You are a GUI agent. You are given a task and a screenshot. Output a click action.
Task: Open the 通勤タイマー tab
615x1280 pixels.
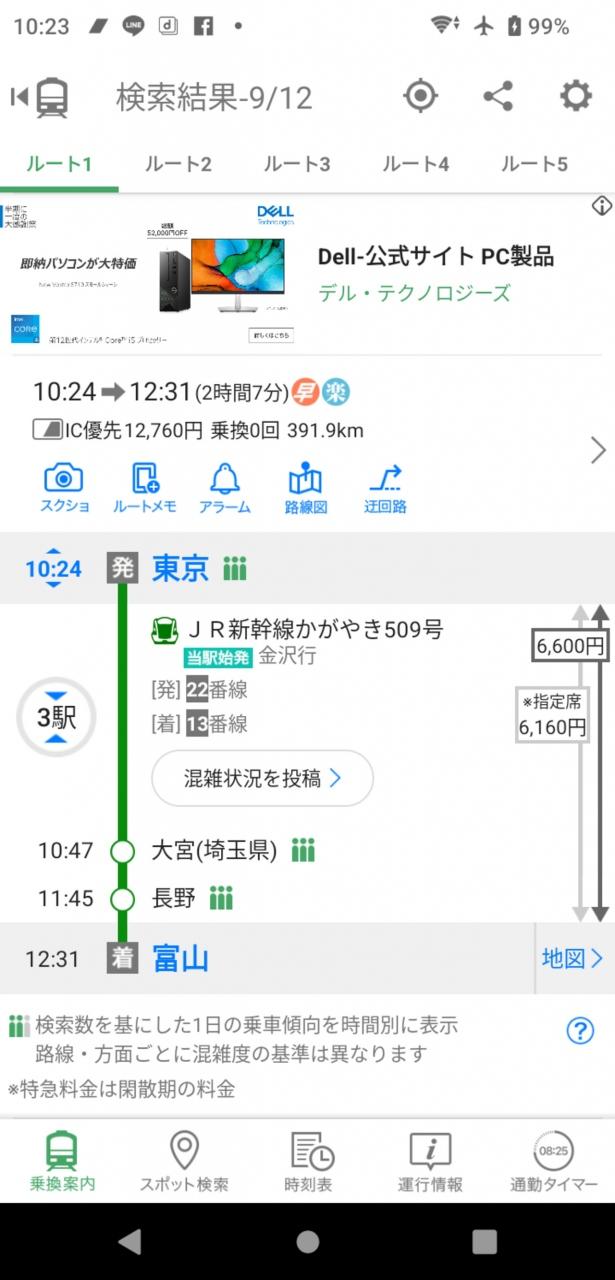pos(553,1162)
